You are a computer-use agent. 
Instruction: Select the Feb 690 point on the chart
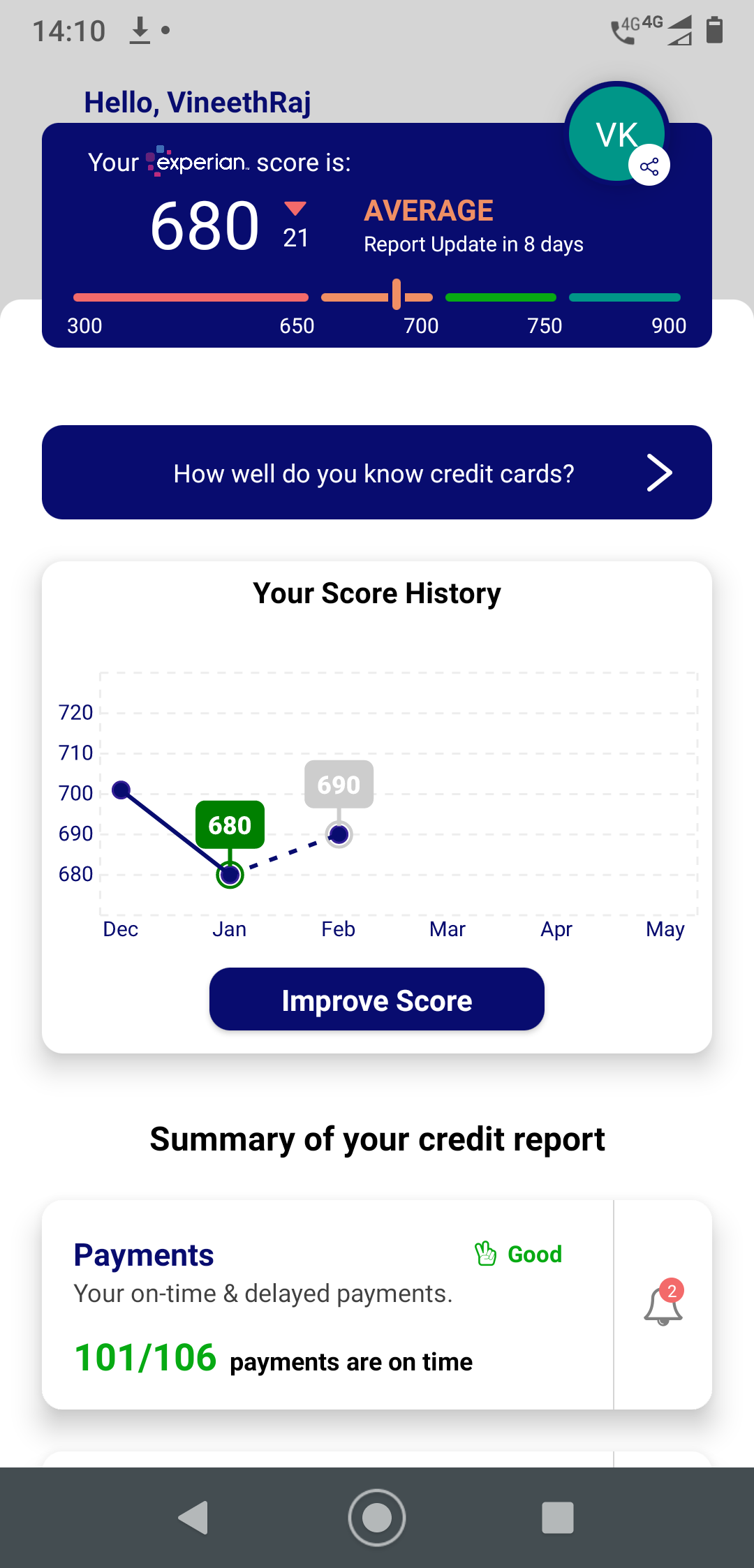pos(339,834)
